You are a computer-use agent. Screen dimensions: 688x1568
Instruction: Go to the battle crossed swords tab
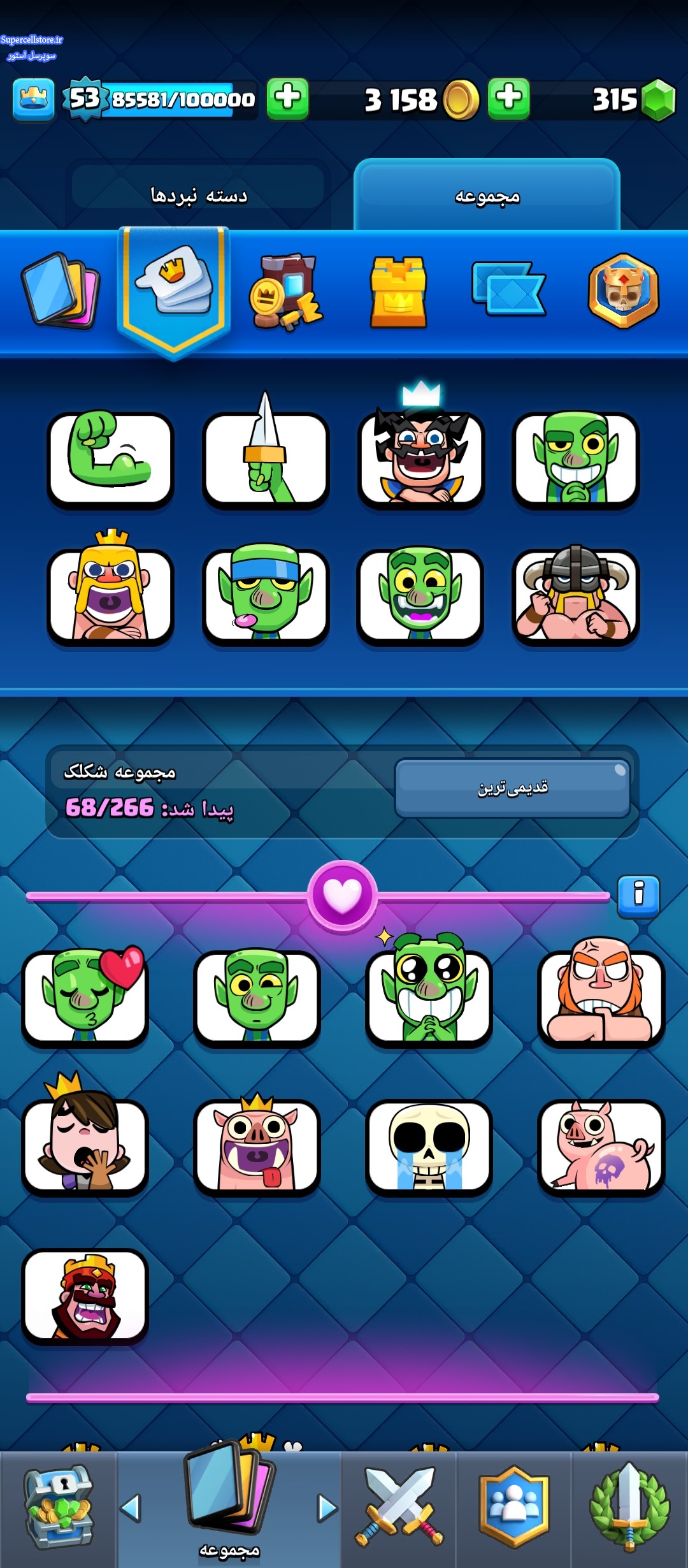[x=399, y=1507]
